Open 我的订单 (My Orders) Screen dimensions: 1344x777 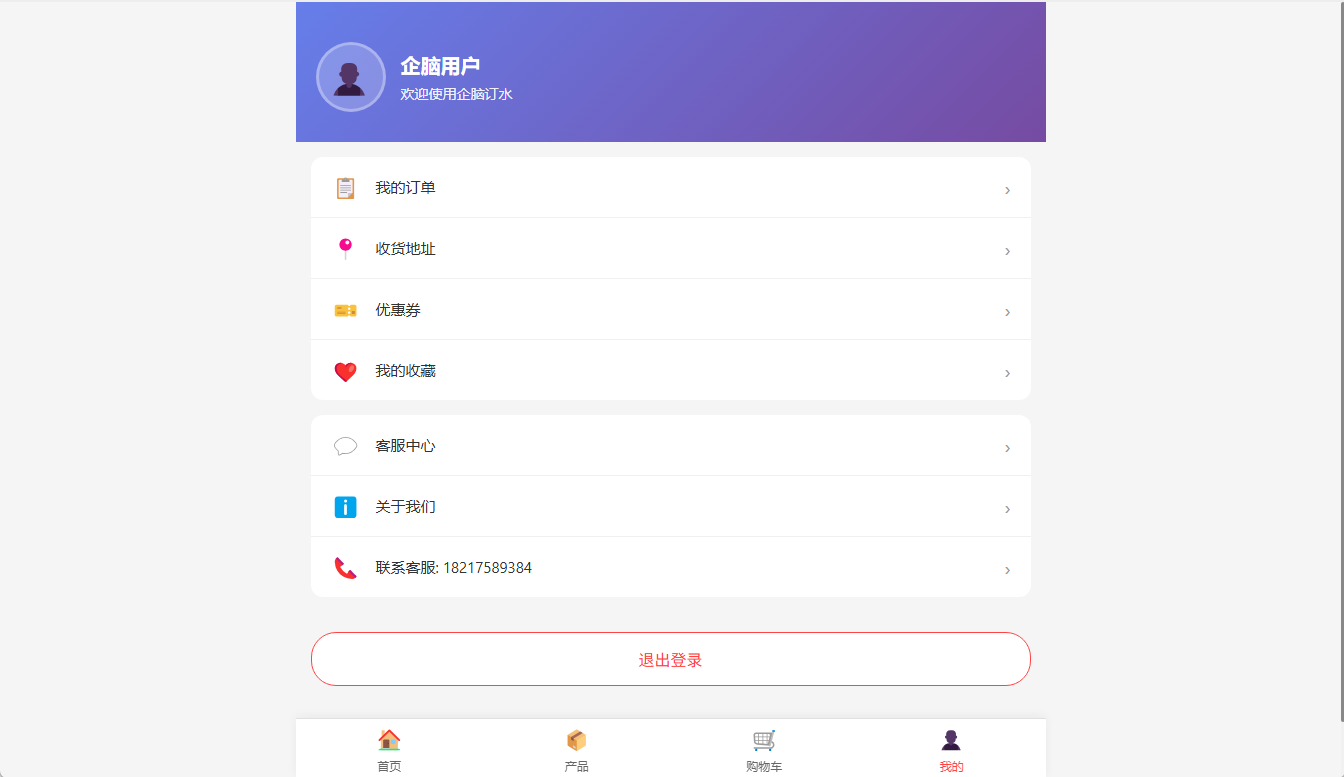(x=670, y=188)
